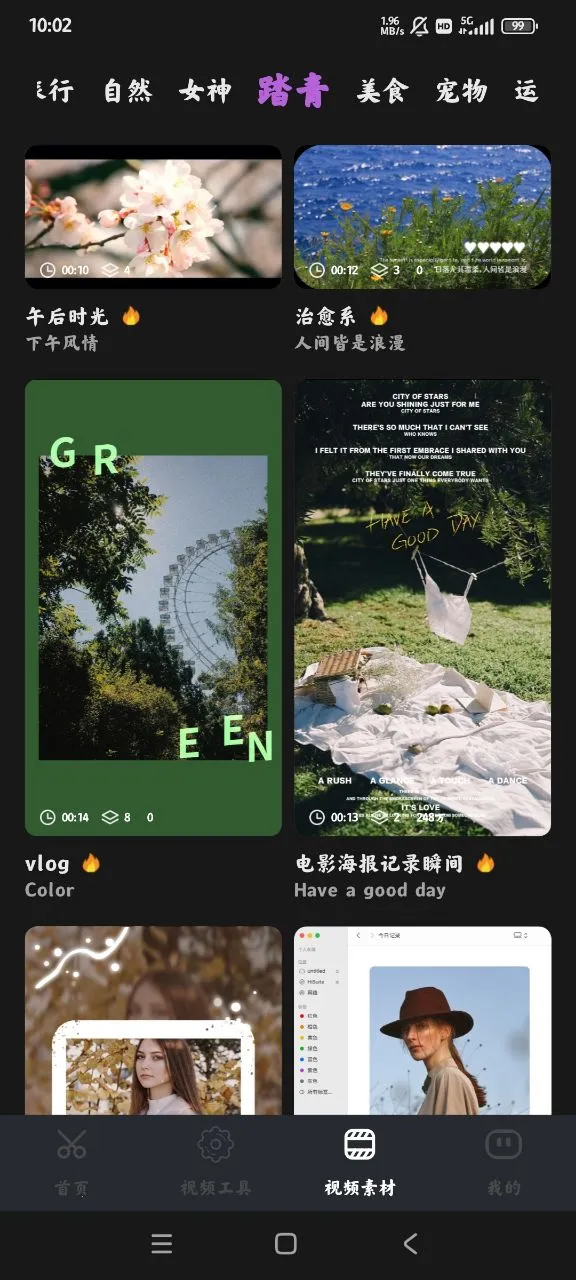The height and width of the screenshot is (1280, 576).
Task: Go to the 首页 tab
Action: 72,1162
